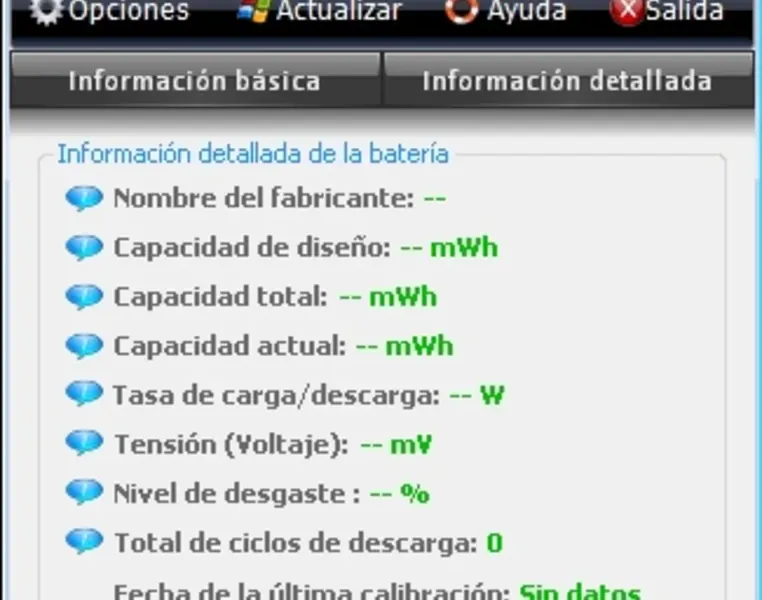762x600 pixels.
Task: Open the Opciones menu
Action: click(x=110, y=12)
